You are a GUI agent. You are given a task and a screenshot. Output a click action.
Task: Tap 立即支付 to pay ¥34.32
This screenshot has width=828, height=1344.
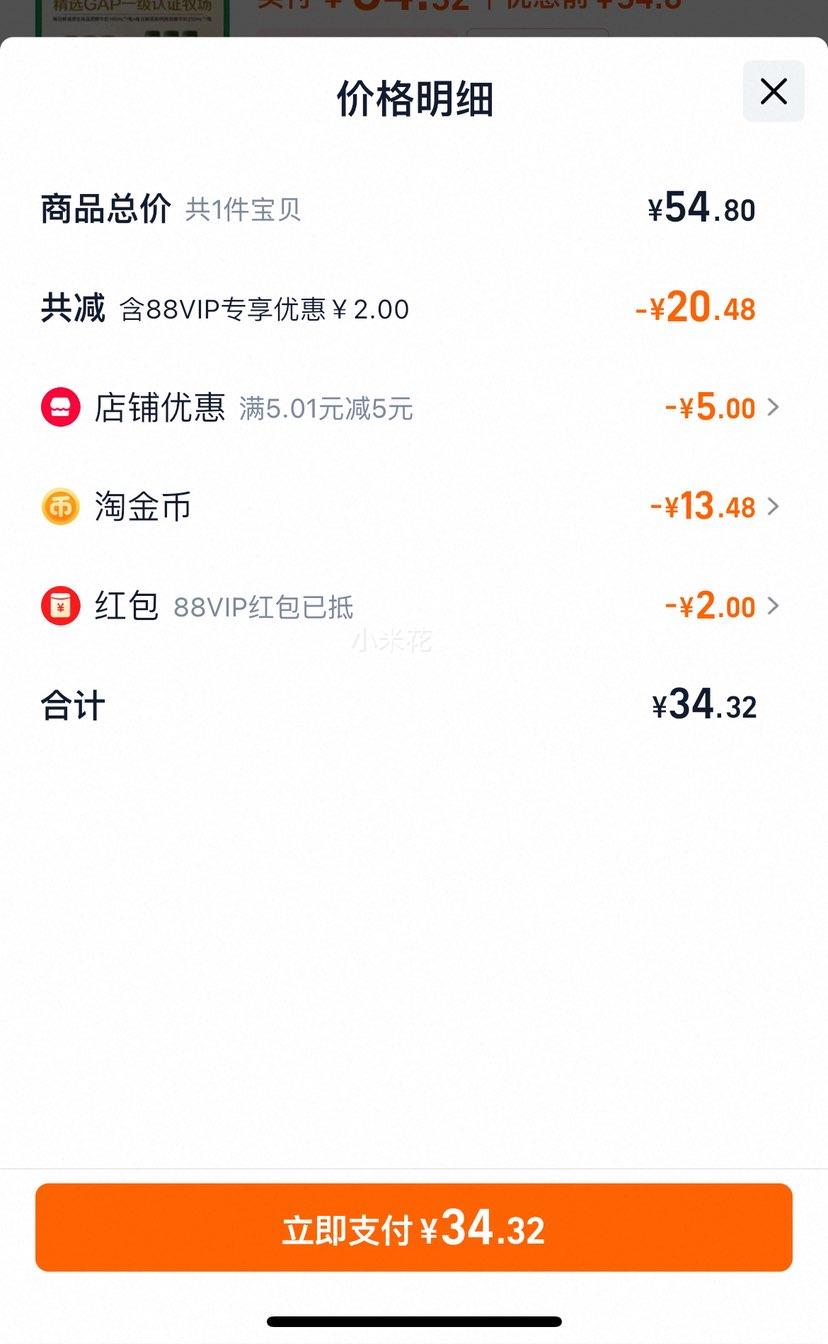[414, 1228]
